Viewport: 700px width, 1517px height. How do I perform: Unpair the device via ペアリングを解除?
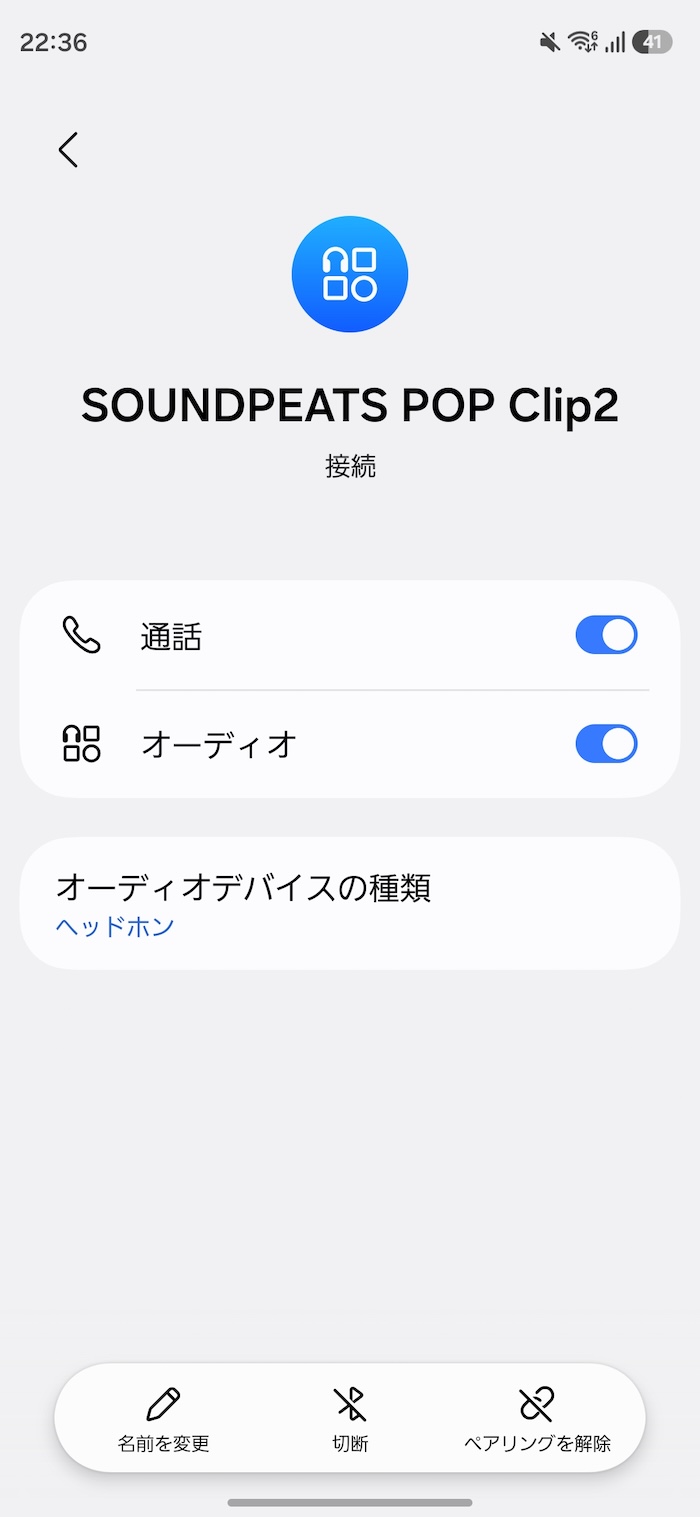click(537, 1418)
